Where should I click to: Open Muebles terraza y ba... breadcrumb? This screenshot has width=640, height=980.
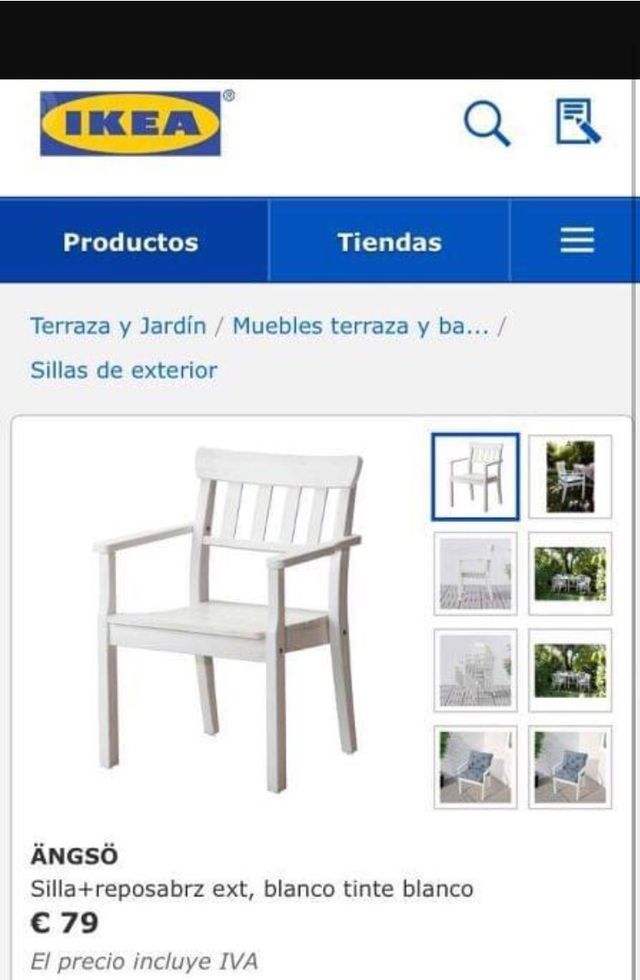point(360,326)
